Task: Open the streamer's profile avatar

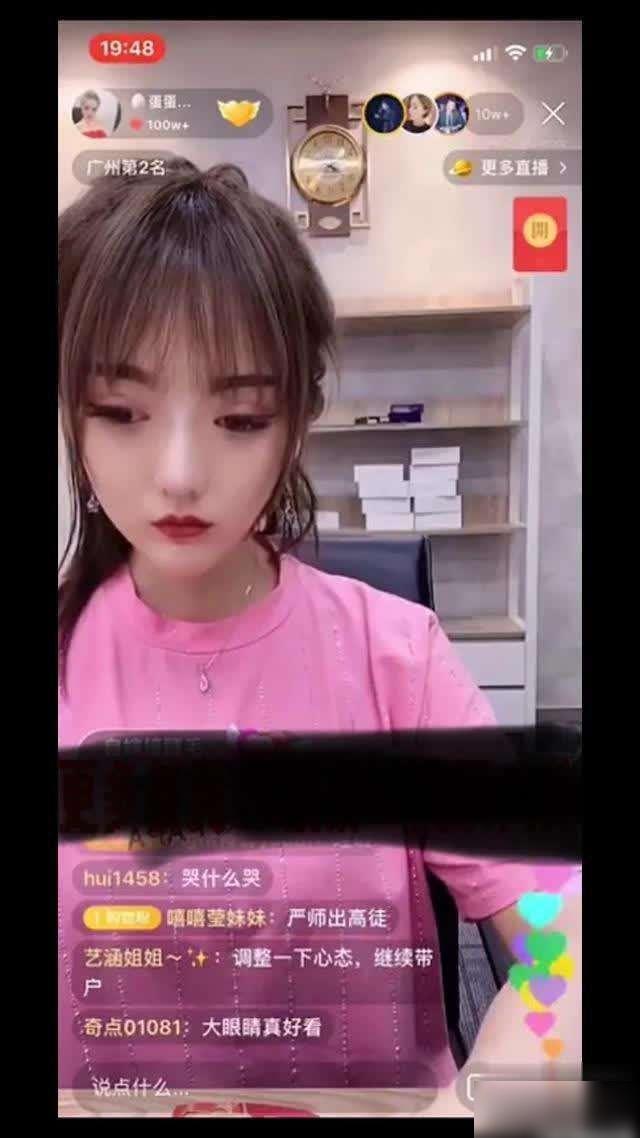Action: [x=96, y=113]
